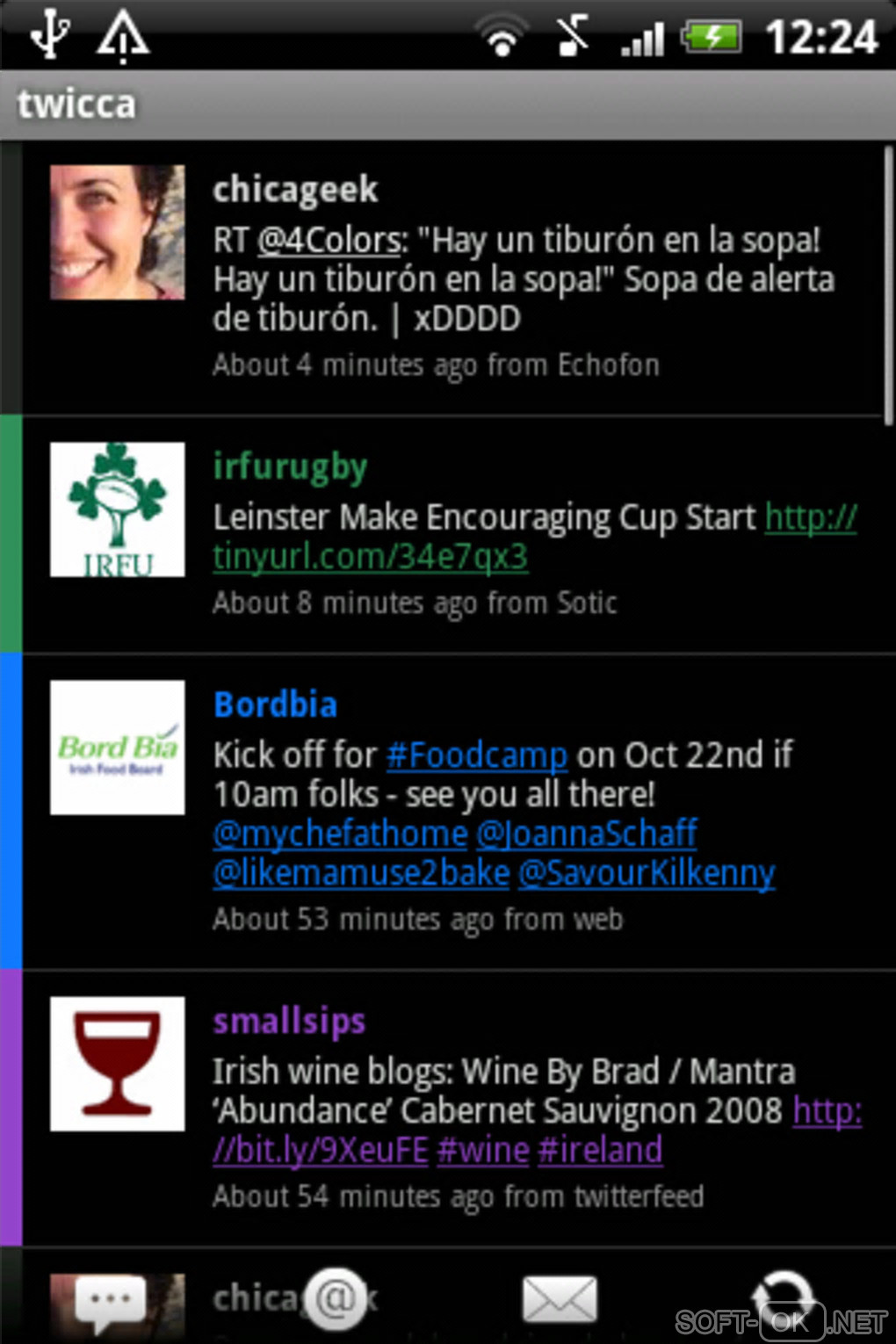The width and height of the screenshot is (896, 1344).
Task: Open the @likemamuse2bake mention
Action: point(361,873)
